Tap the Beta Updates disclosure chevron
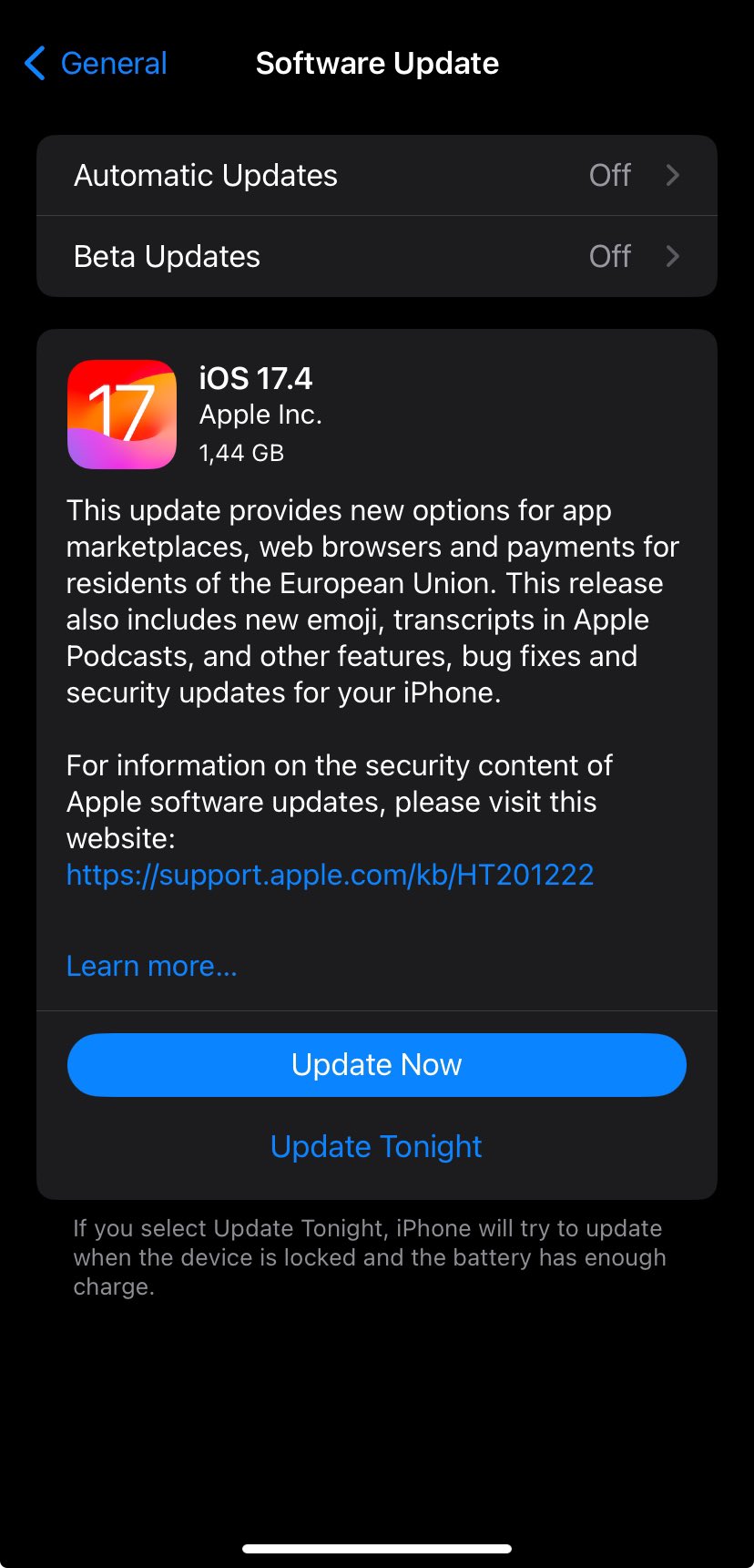Screen dimensions: 754x1568 [x=672, y=256]
